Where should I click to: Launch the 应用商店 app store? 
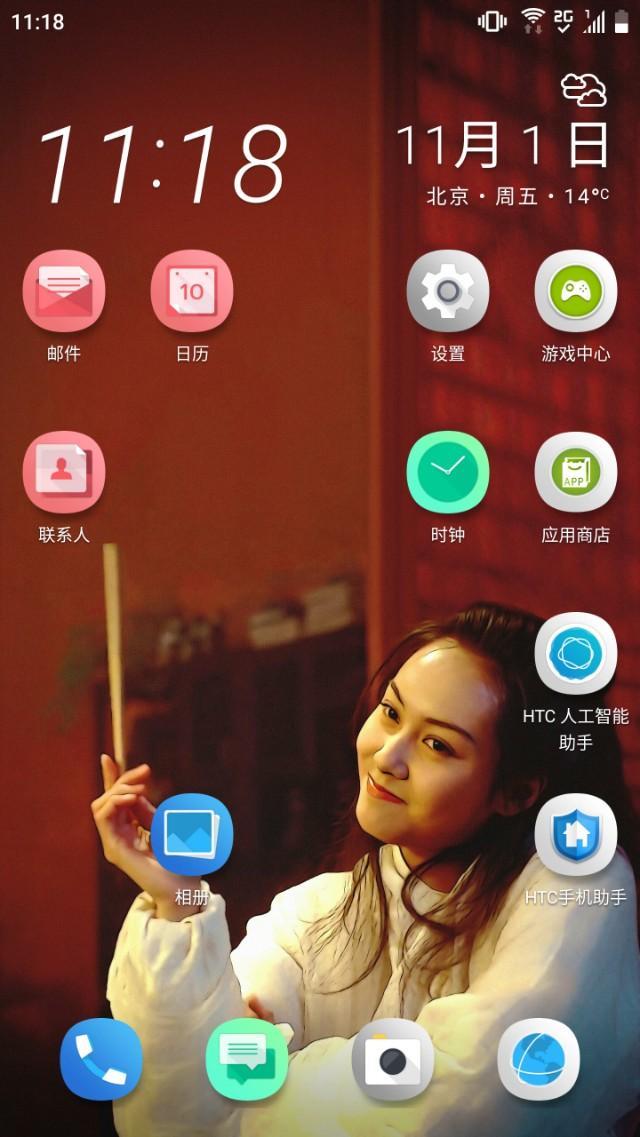(x=576, y=473)
